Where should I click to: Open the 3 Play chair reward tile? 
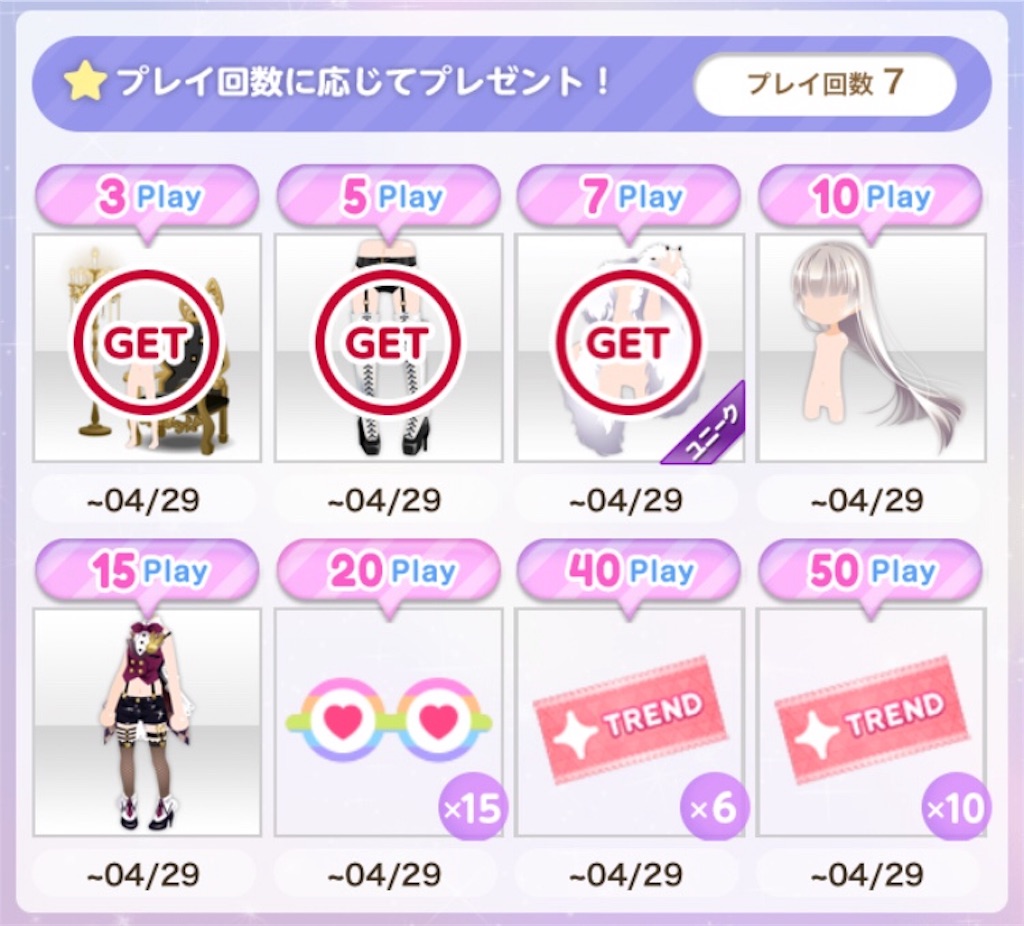pos(147,348)
